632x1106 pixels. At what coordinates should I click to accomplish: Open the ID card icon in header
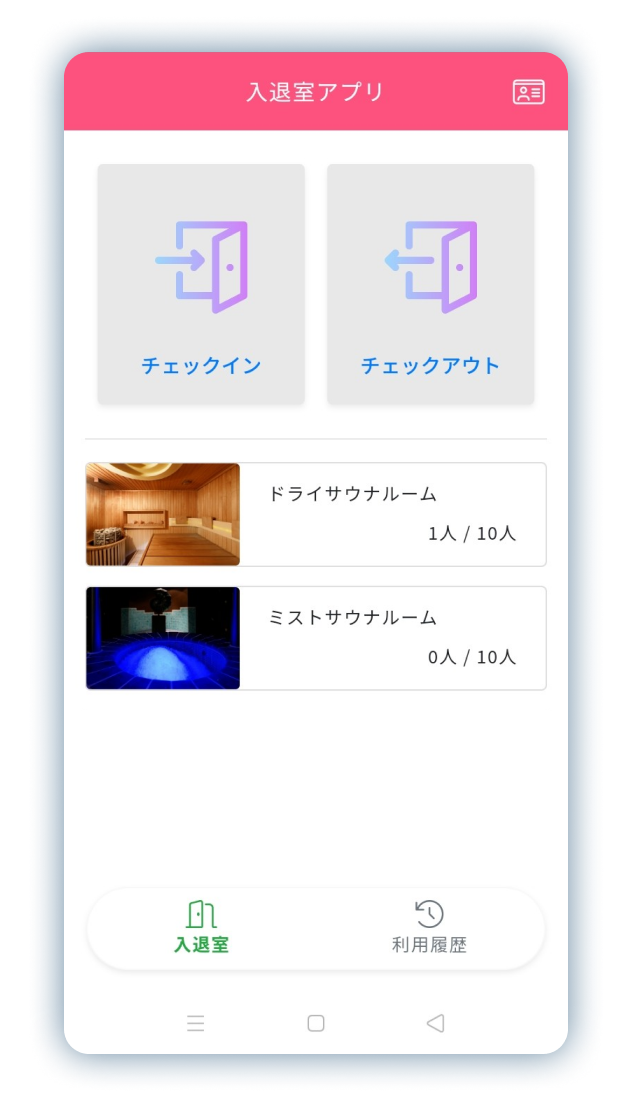coord(528,92)
